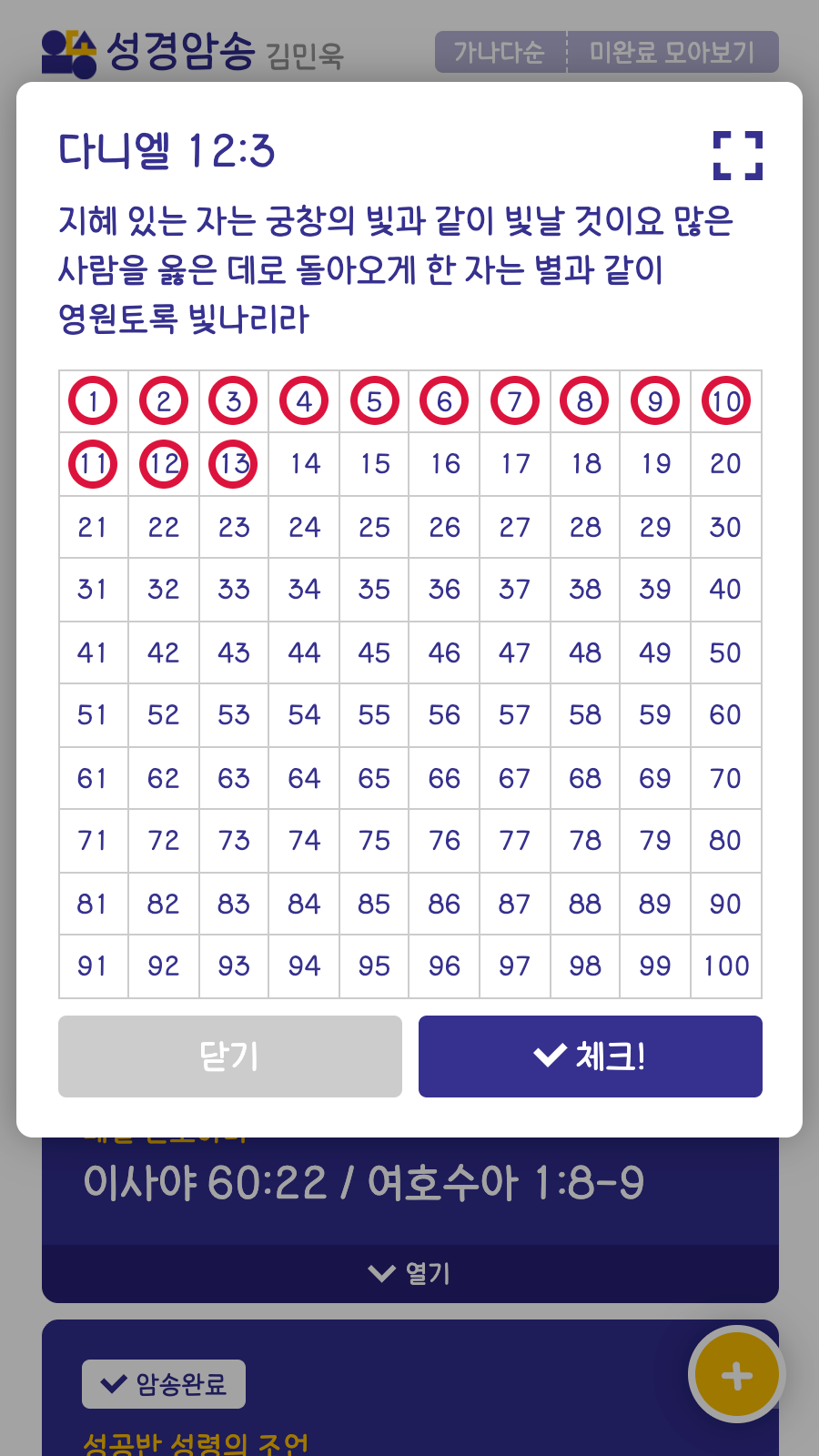Tap the circled number 13

(x=234, y=464)
